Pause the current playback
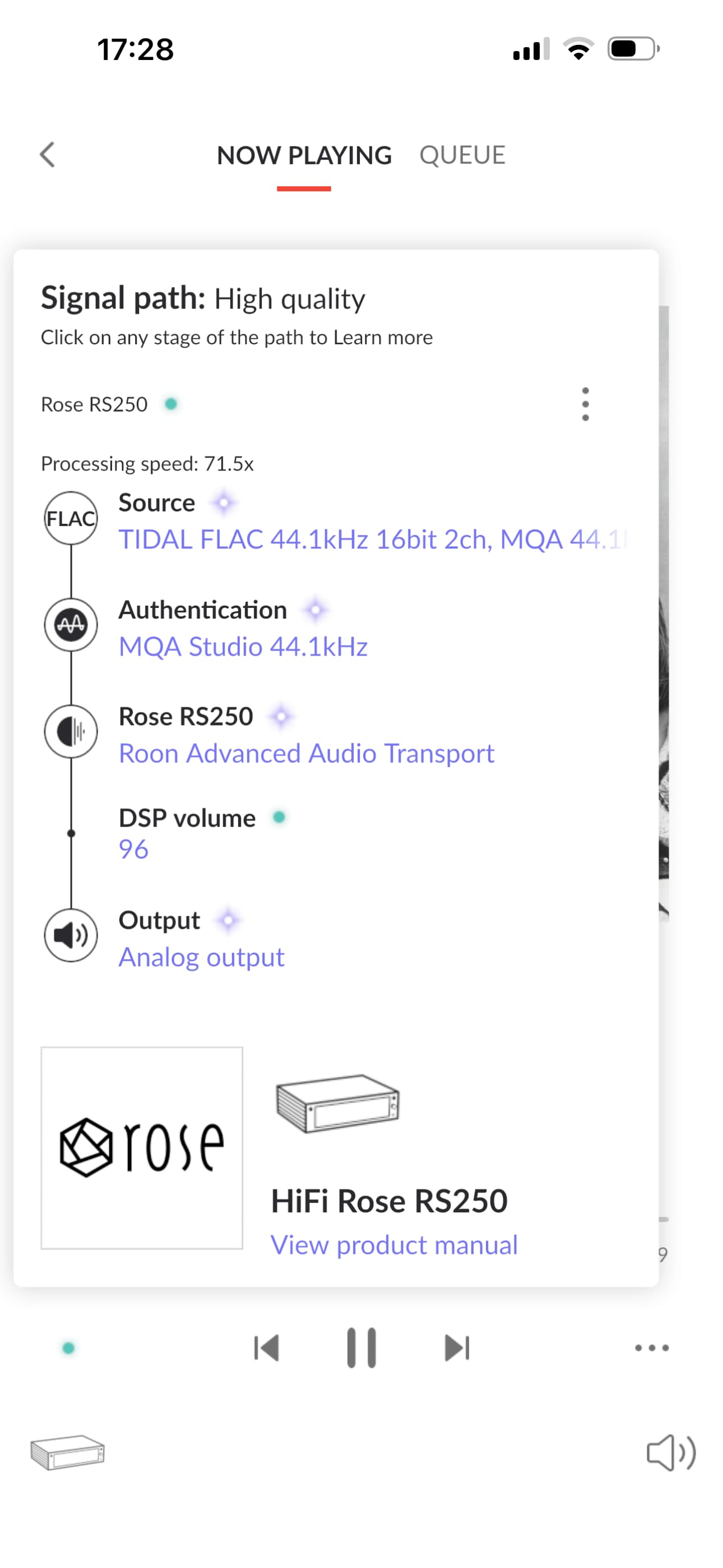This screenshot has height=1568, width=723. [361, 1348]
